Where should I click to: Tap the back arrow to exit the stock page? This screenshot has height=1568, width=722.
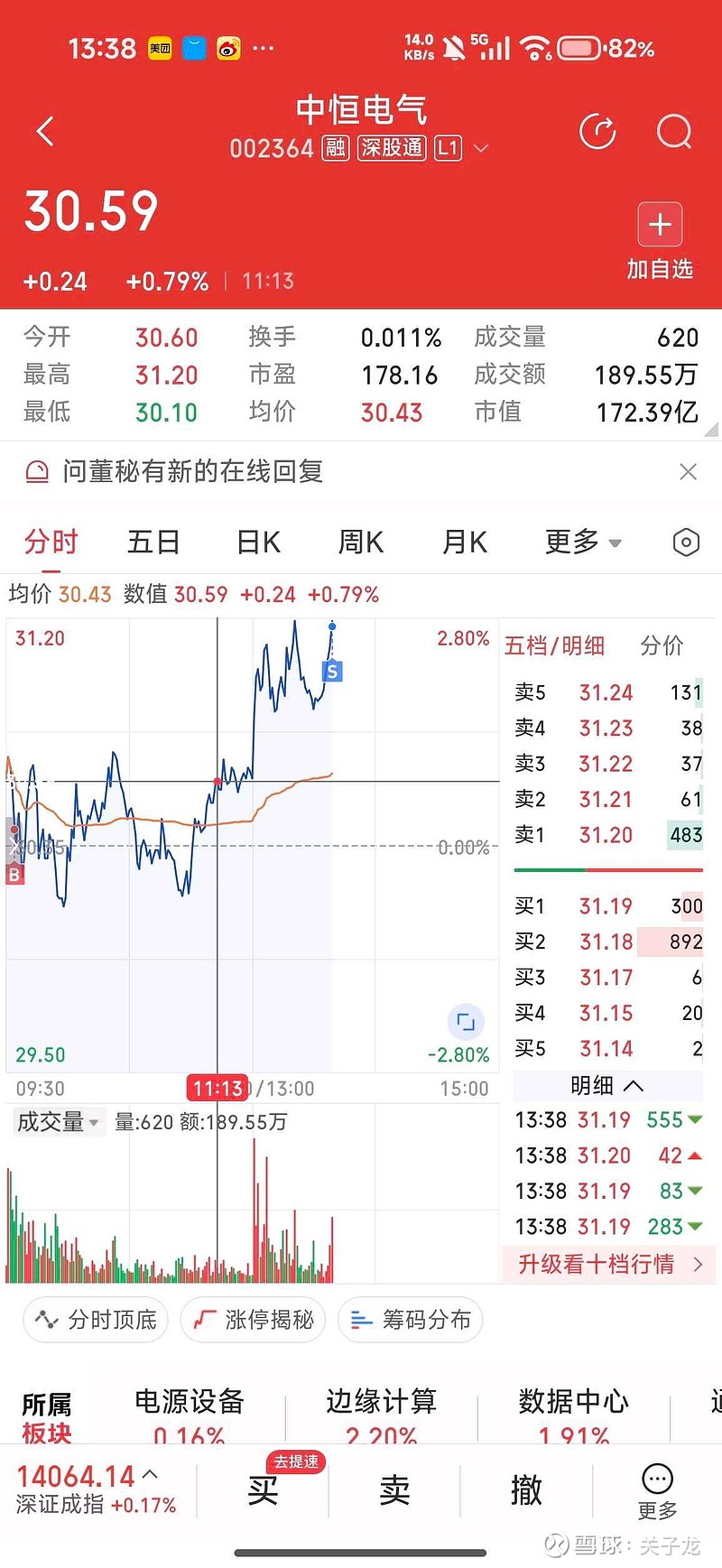45,130
